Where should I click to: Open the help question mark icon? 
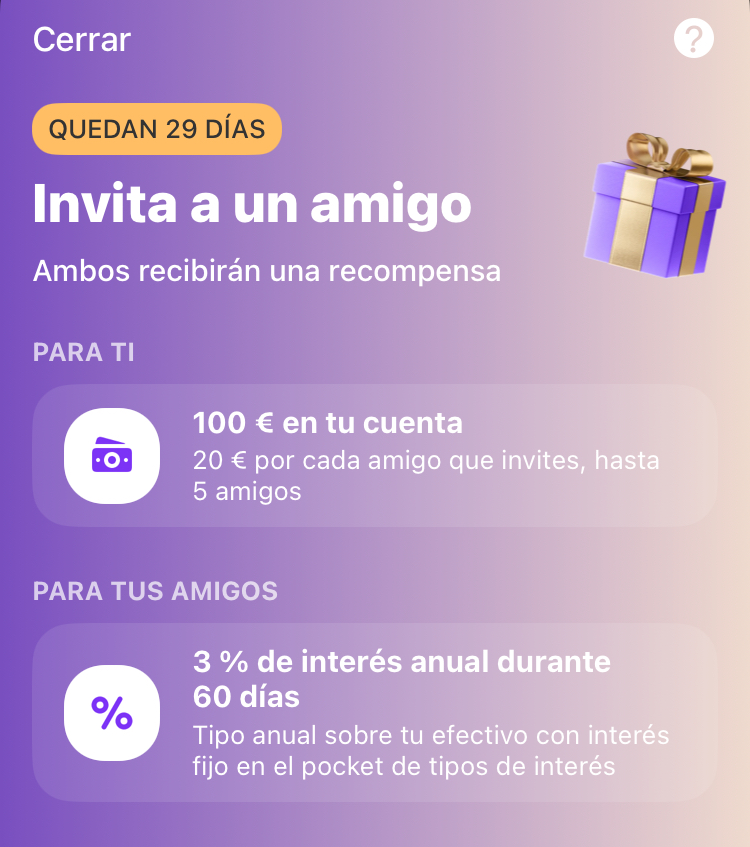pyautogui.click(x=694, y=39)
